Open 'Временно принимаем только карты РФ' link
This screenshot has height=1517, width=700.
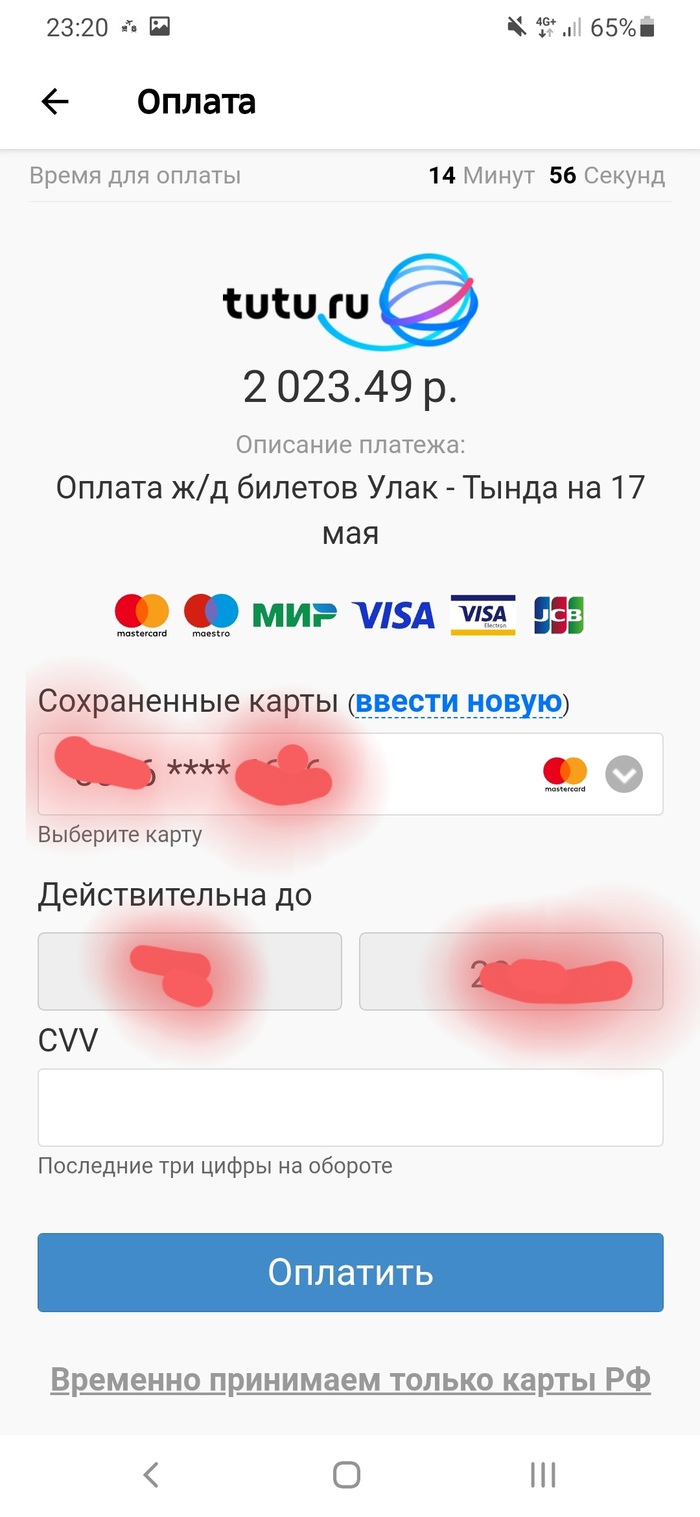(350, 1380)
